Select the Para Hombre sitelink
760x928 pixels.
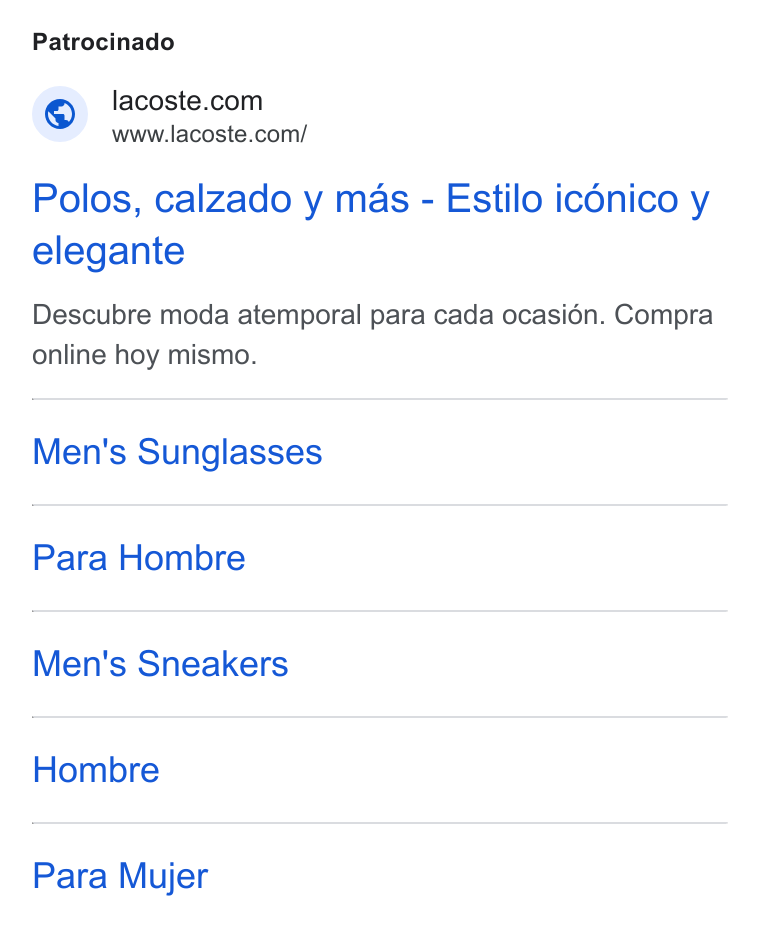(x=139, y=558)
